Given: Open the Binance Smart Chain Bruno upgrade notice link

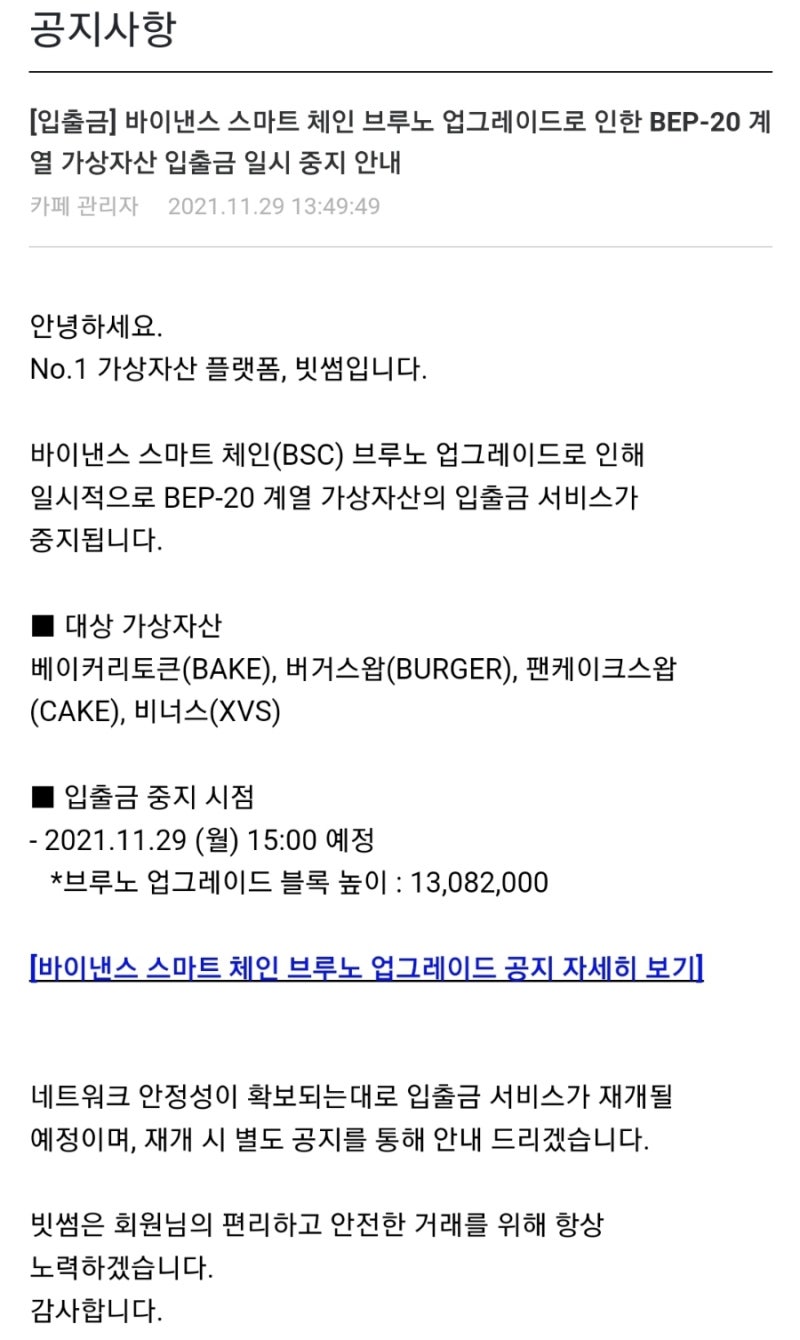Looking at the screenshot, I should (367, 968).
